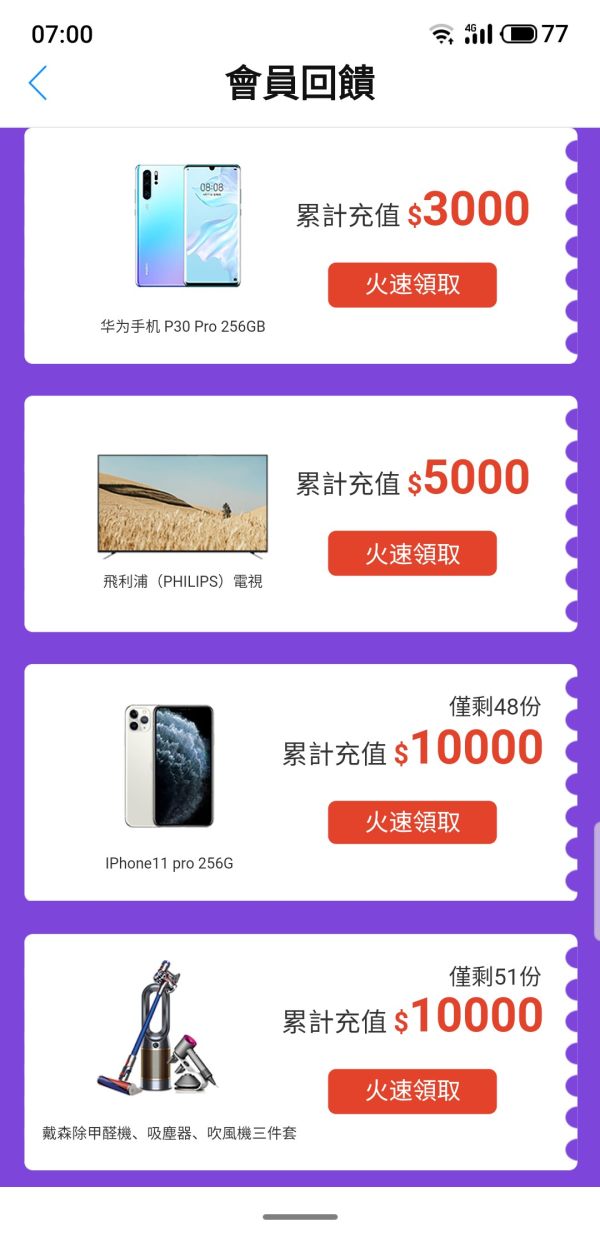Claim the Dyson three-piece set with 火速領取
The width and height of the screenshot is (600, 1247).
pyautogui.click(x=412, y=1090)
